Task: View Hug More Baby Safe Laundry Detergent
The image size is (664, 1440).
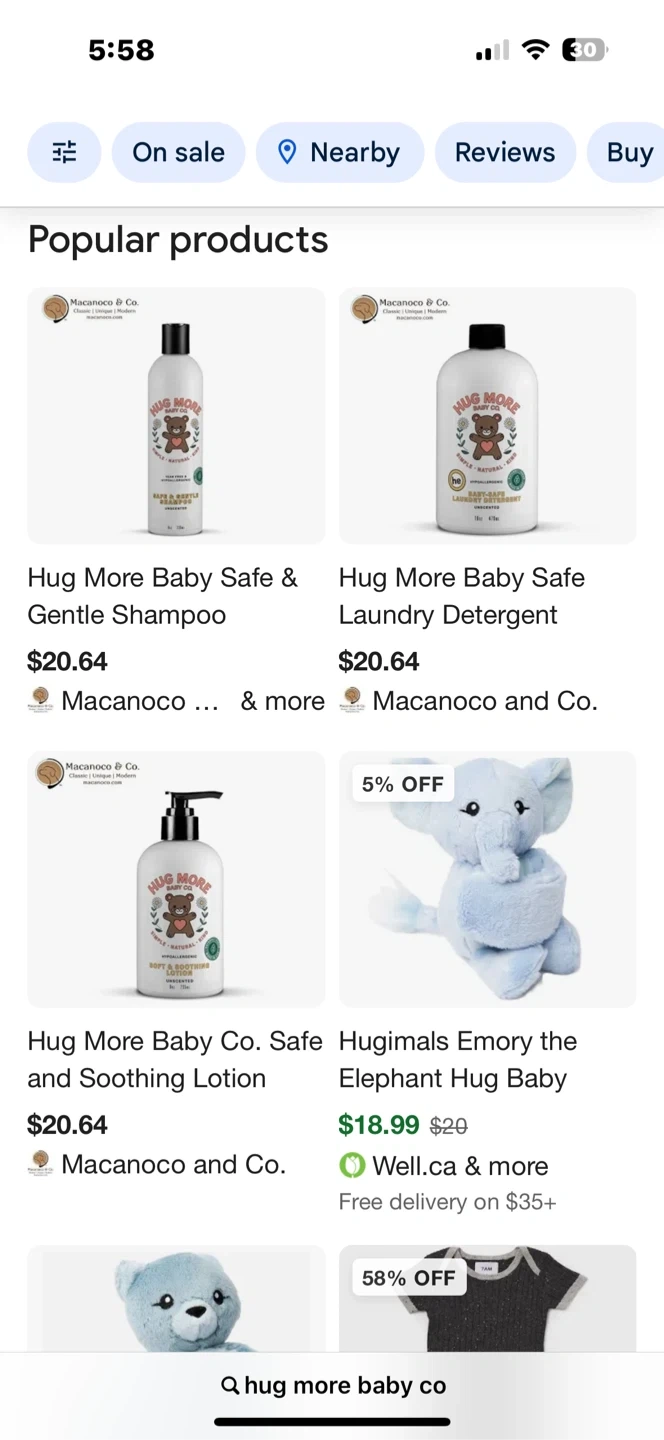Action: [487, 416]
